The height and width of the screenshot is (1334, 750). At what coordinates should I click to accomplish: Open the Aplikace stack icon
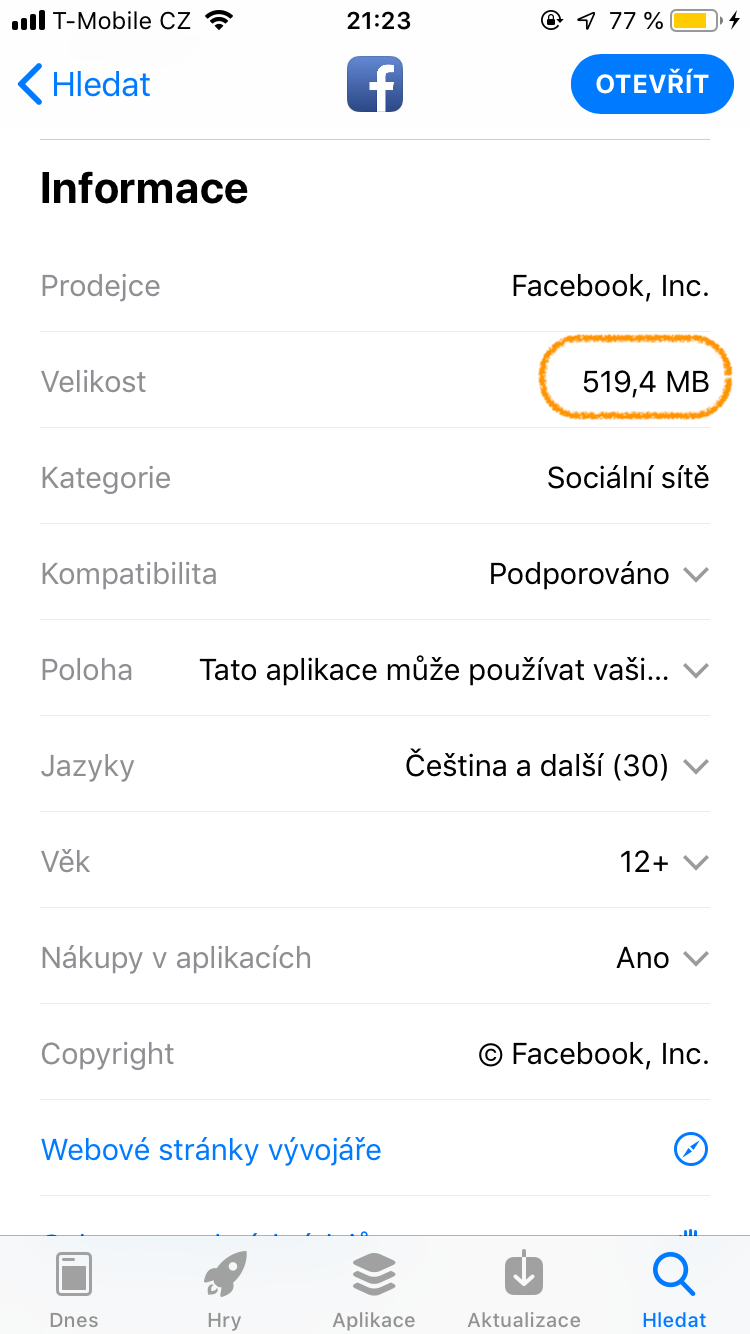(373, 1275)
